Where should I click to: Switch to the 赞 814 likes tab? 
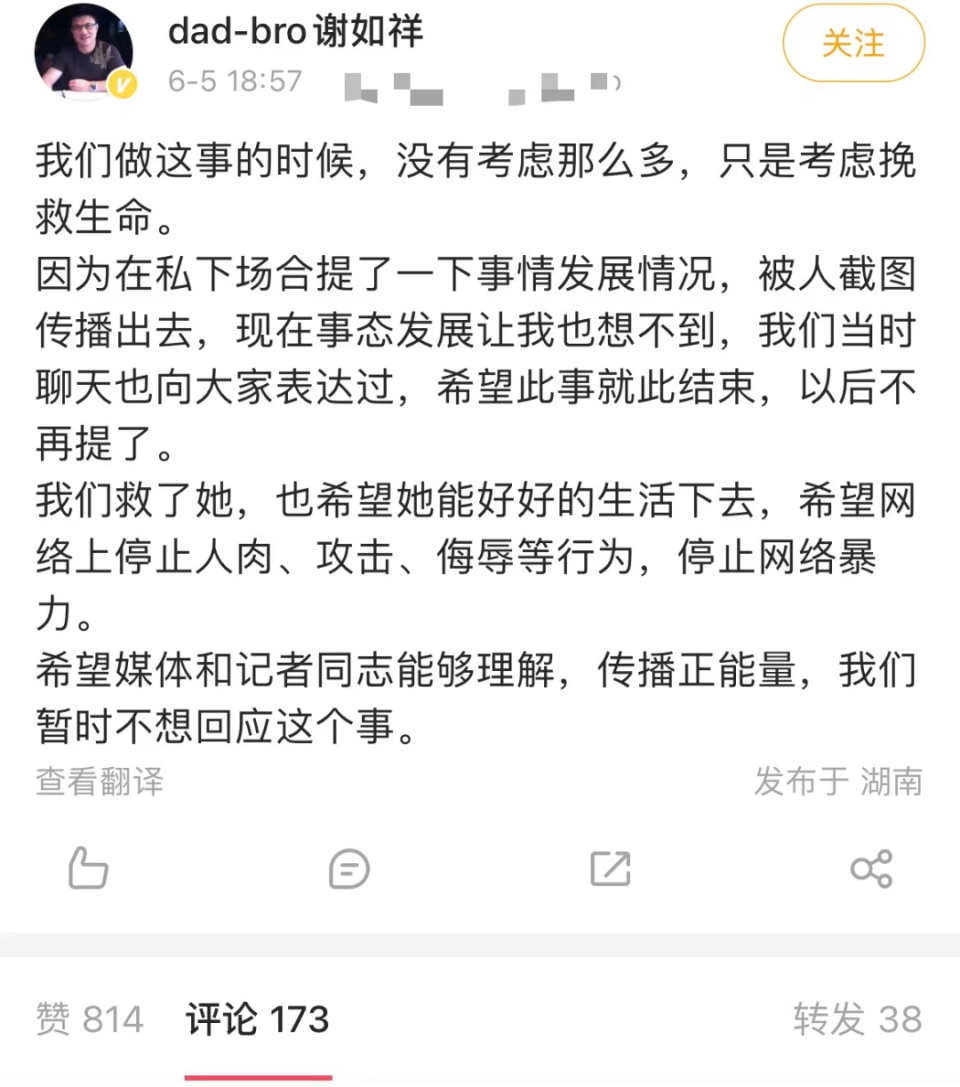(x=92, y=1020)
